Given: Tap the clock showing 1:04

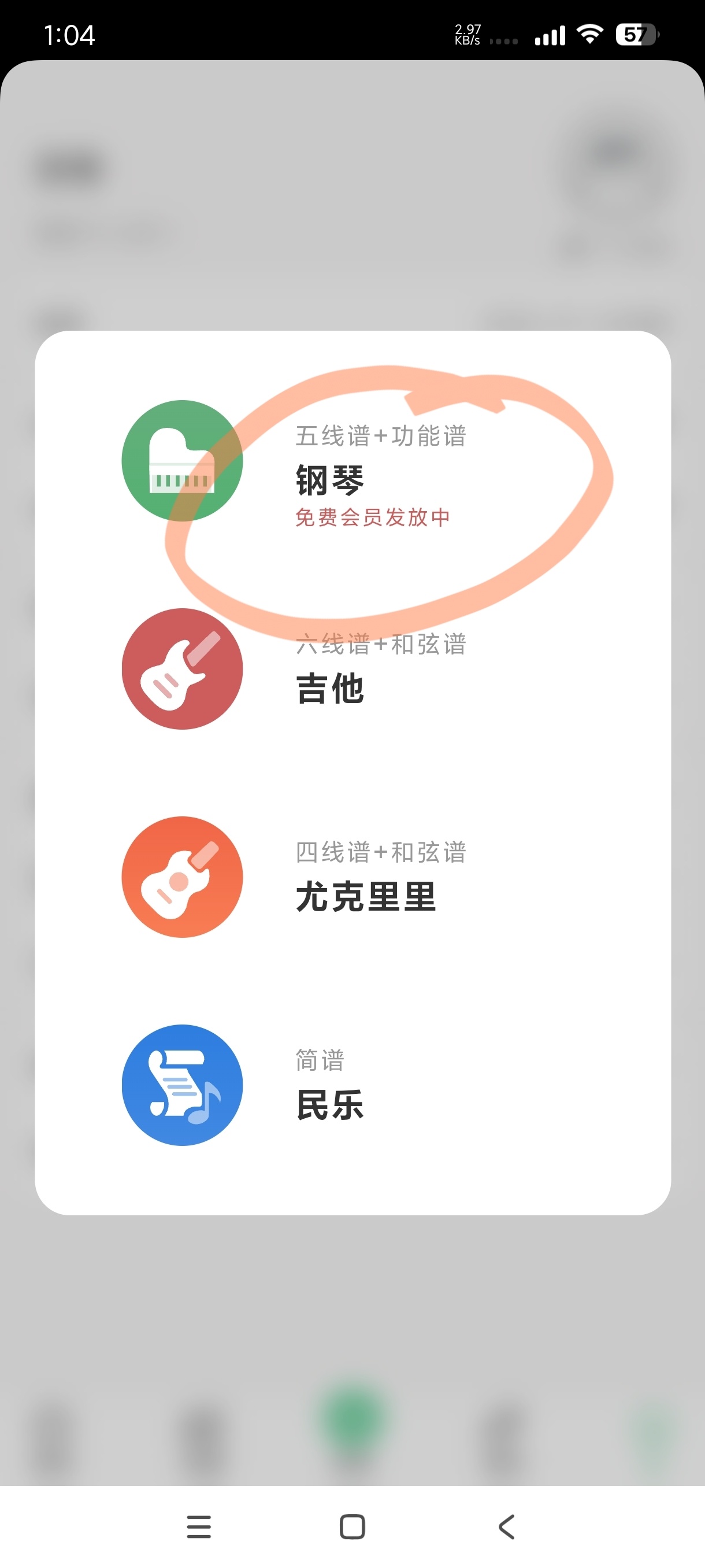Looking at the screenshot, I should [x=69, y=35].
